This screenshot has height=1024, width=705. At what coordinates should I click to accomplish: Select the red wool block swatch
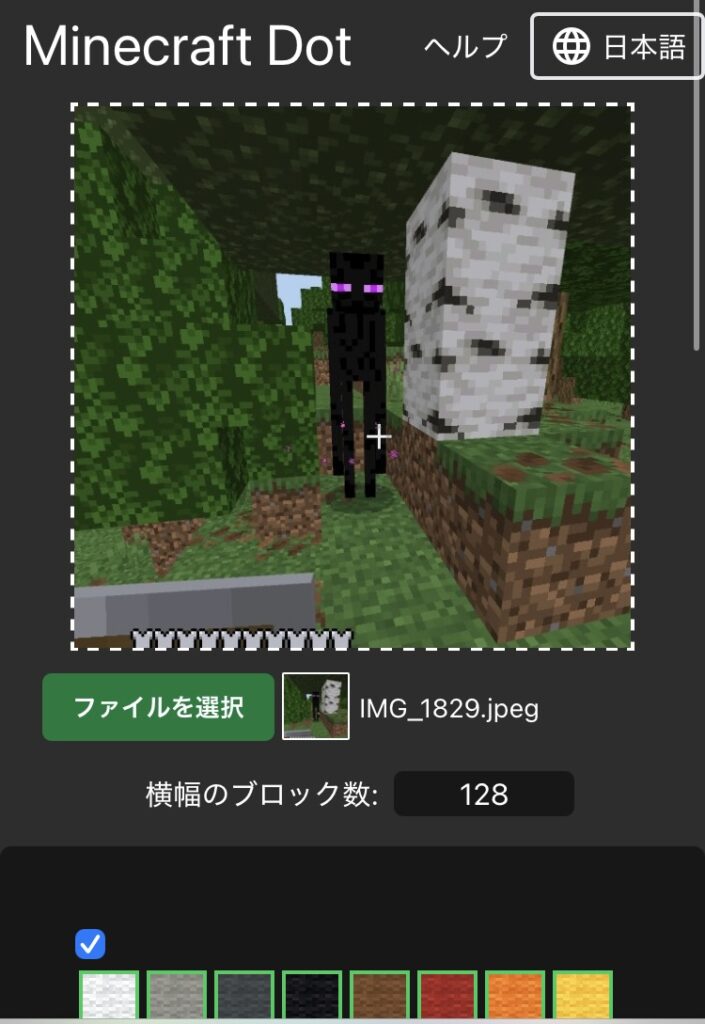[x=448, y=996]
